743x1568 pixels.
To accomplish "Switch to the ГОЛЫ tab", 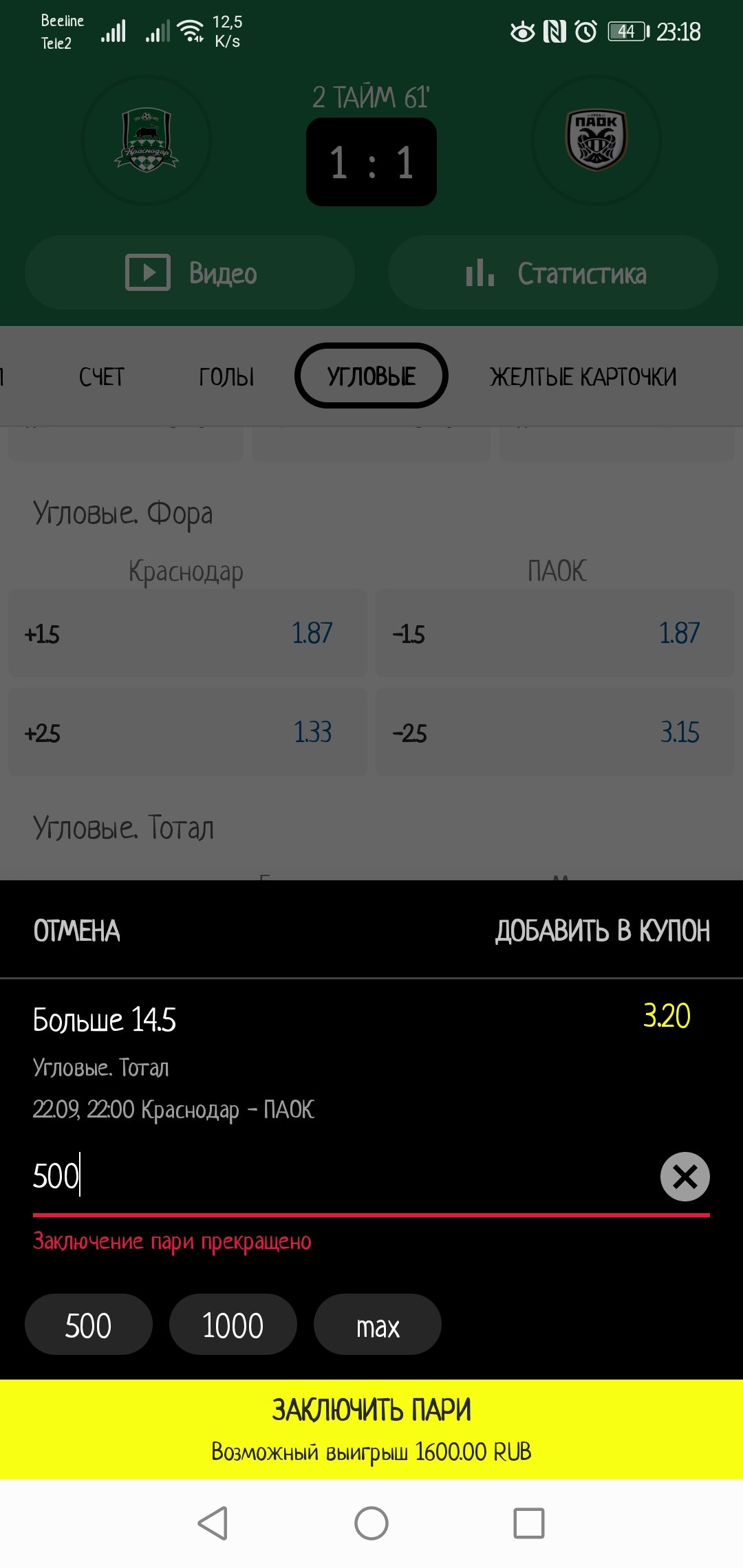I will pyautogui.click(x=226, y=376).
